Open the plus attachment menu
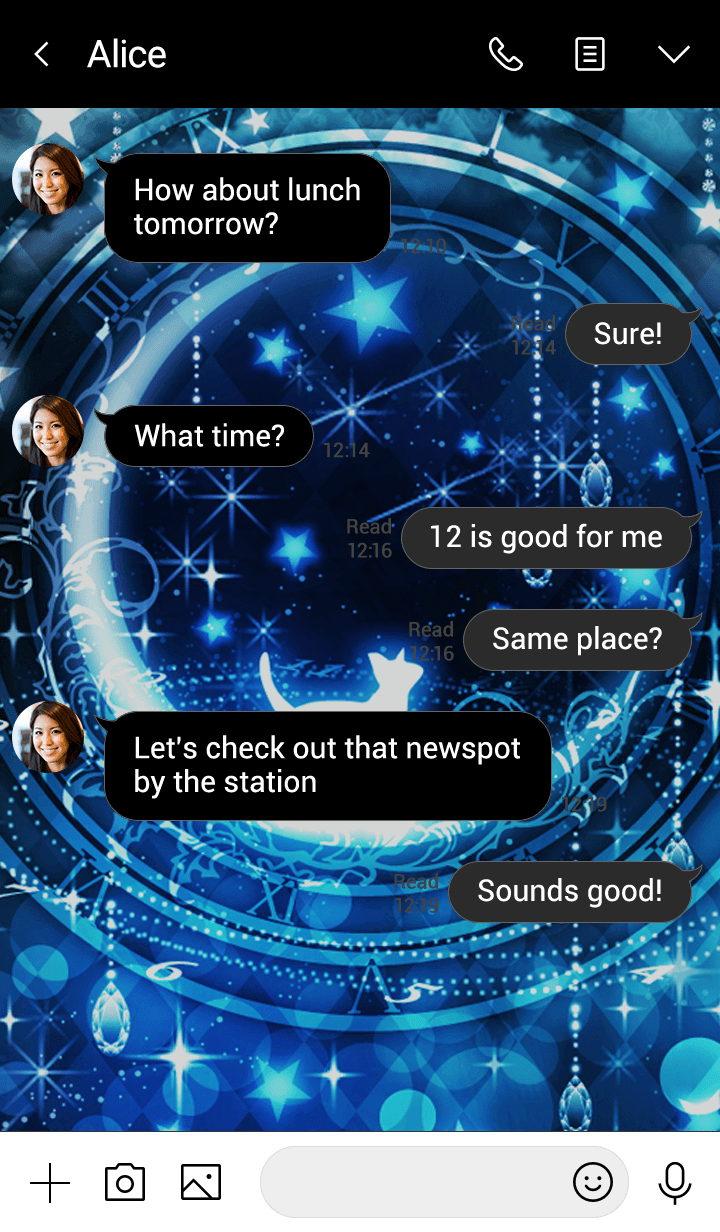Viewport: 720px width, 1232px height. (50, 1183)
